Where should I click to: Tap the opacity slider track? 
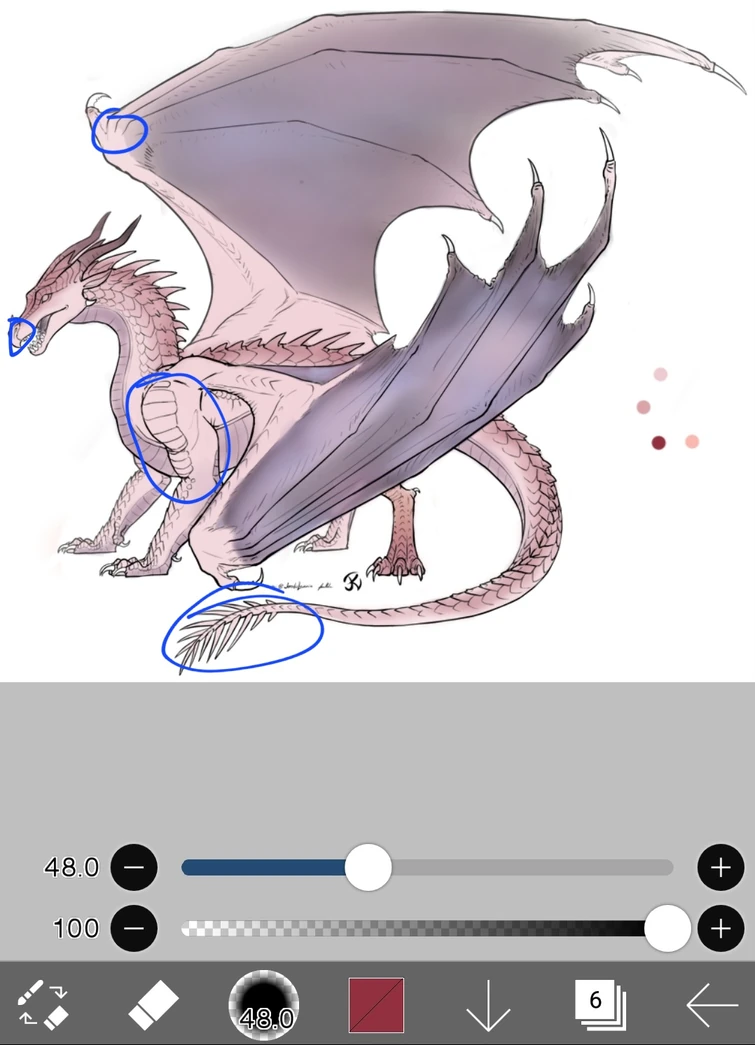pyautogui.click(x=427, y=928)
